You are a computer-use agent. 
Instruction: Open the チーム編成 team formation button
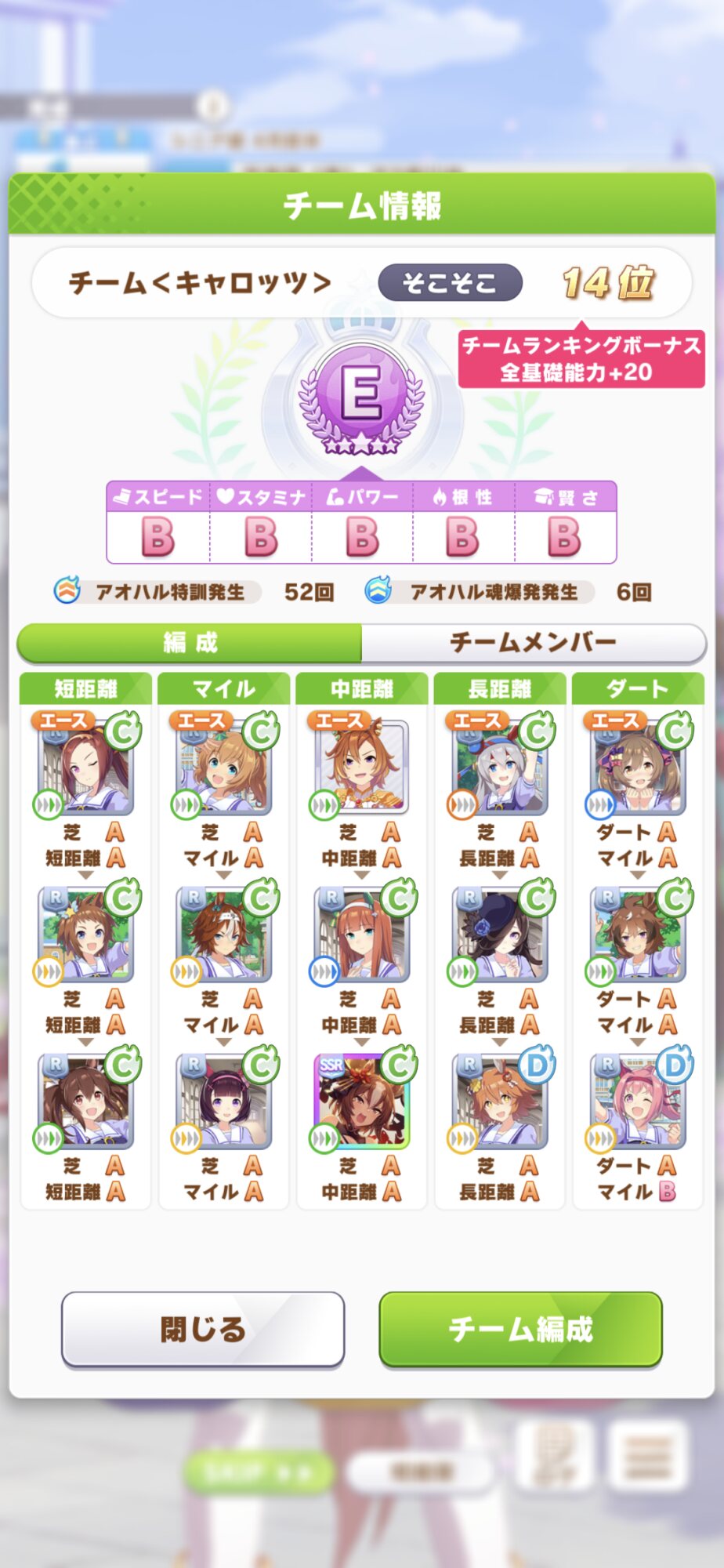(520, 1329)
